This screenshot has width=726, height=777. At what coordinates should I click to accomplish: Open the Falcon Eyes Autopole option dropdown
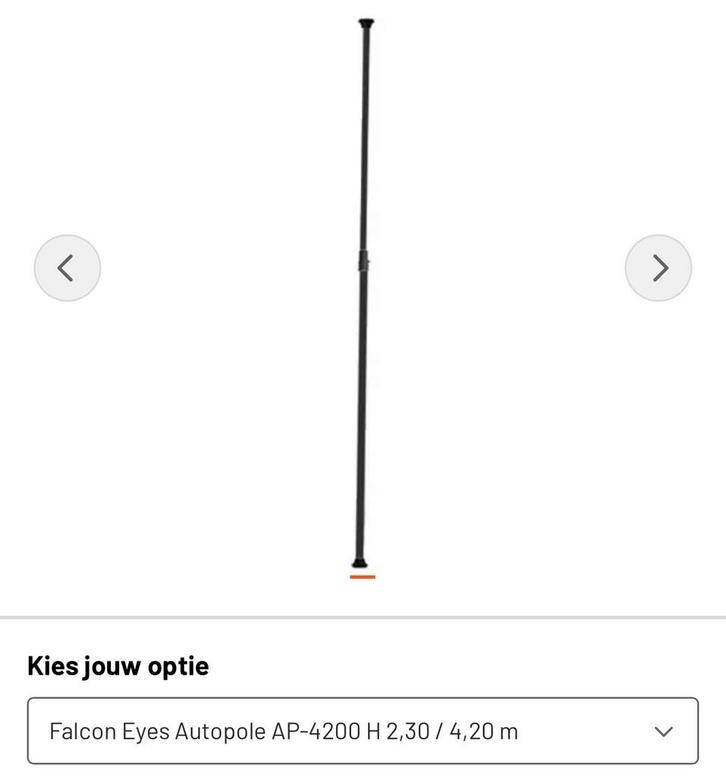click(362, 731)
